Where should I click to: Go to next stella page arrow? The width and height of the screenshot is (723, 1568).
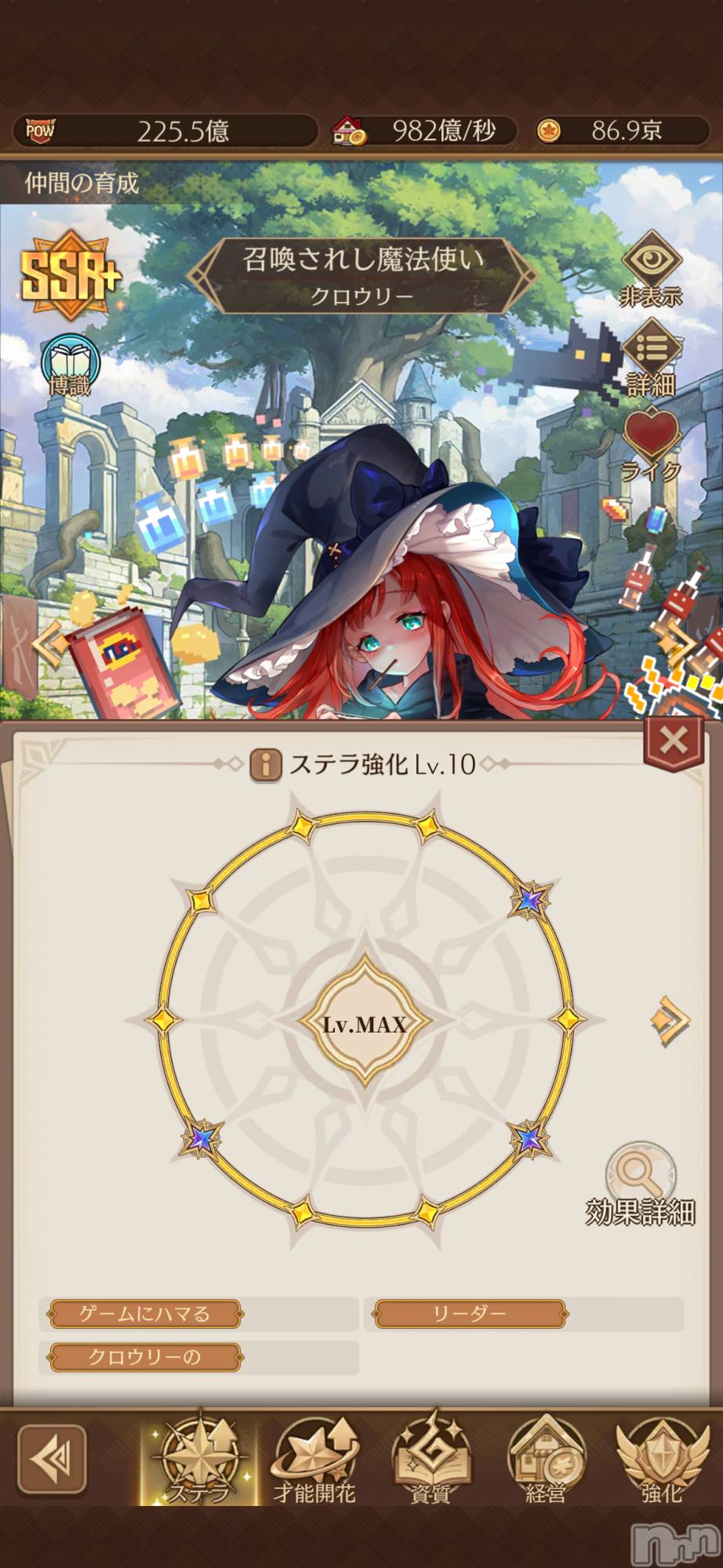(670, 1021)
